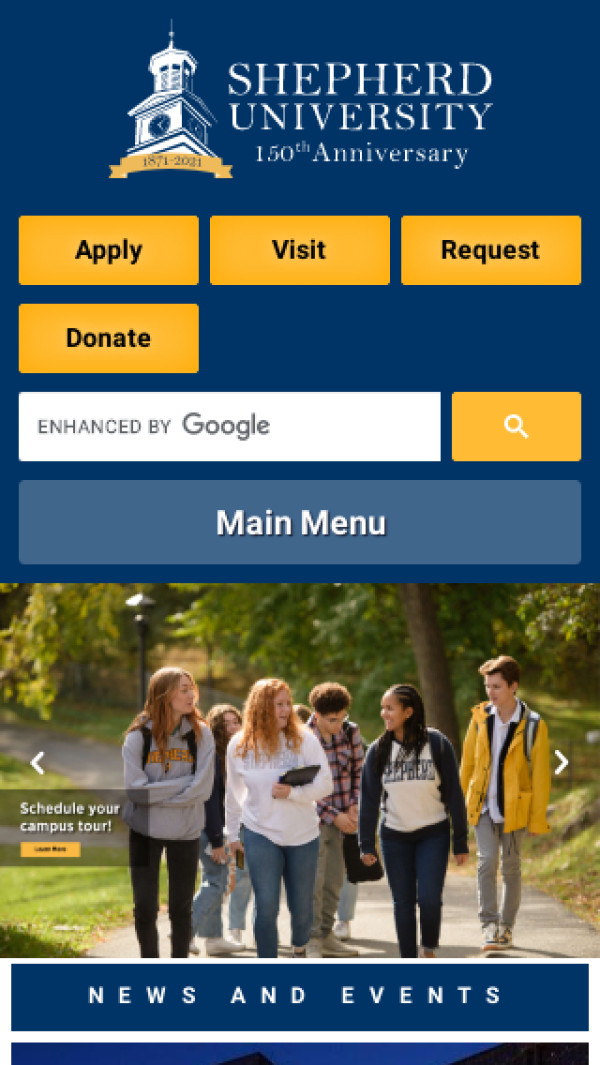
Task: Select the Request button
Action: (x=490, y=250)
